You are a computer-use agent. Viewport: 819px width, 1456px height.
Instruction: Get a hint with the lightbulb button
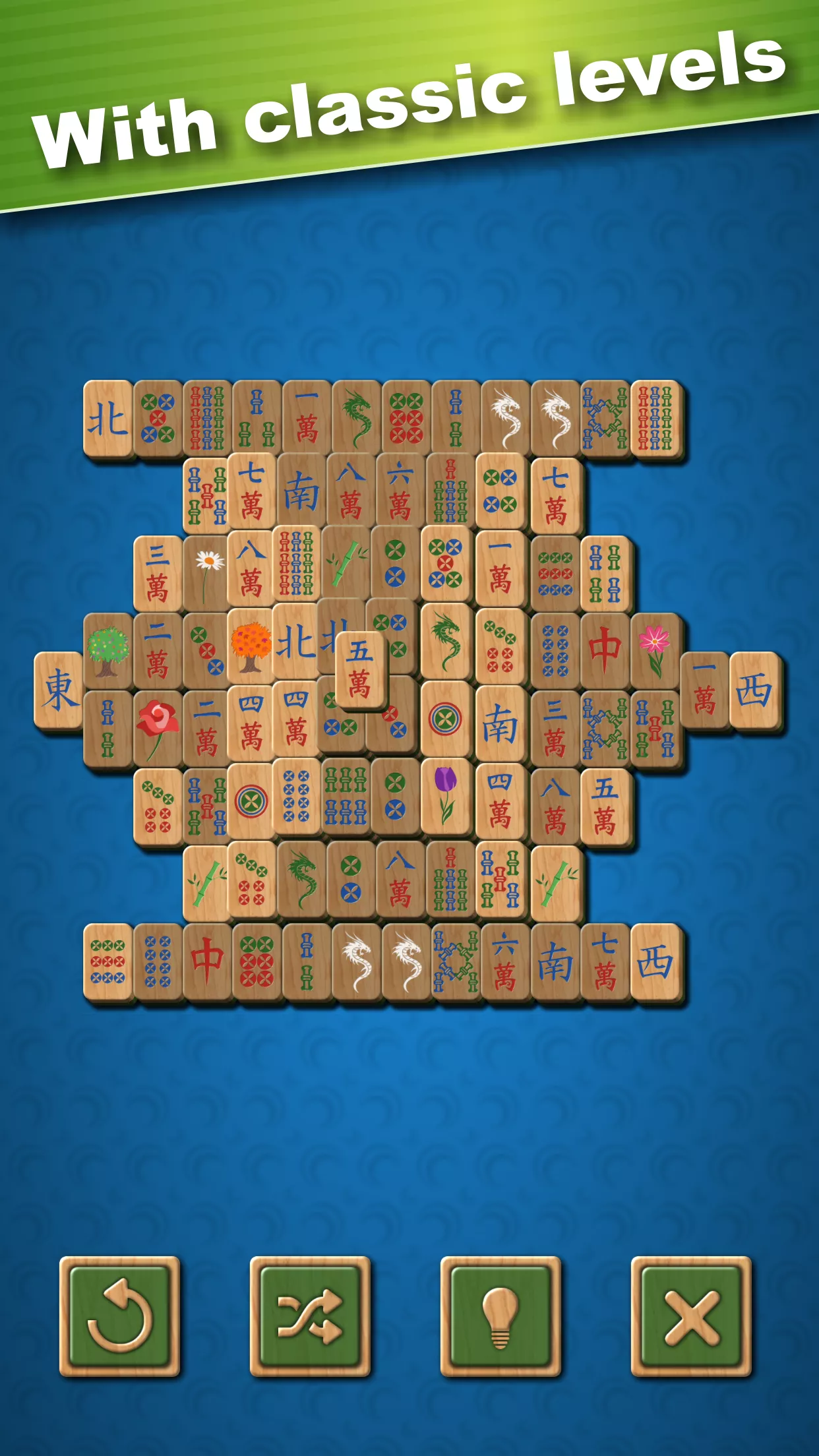tap(501, 1316)
